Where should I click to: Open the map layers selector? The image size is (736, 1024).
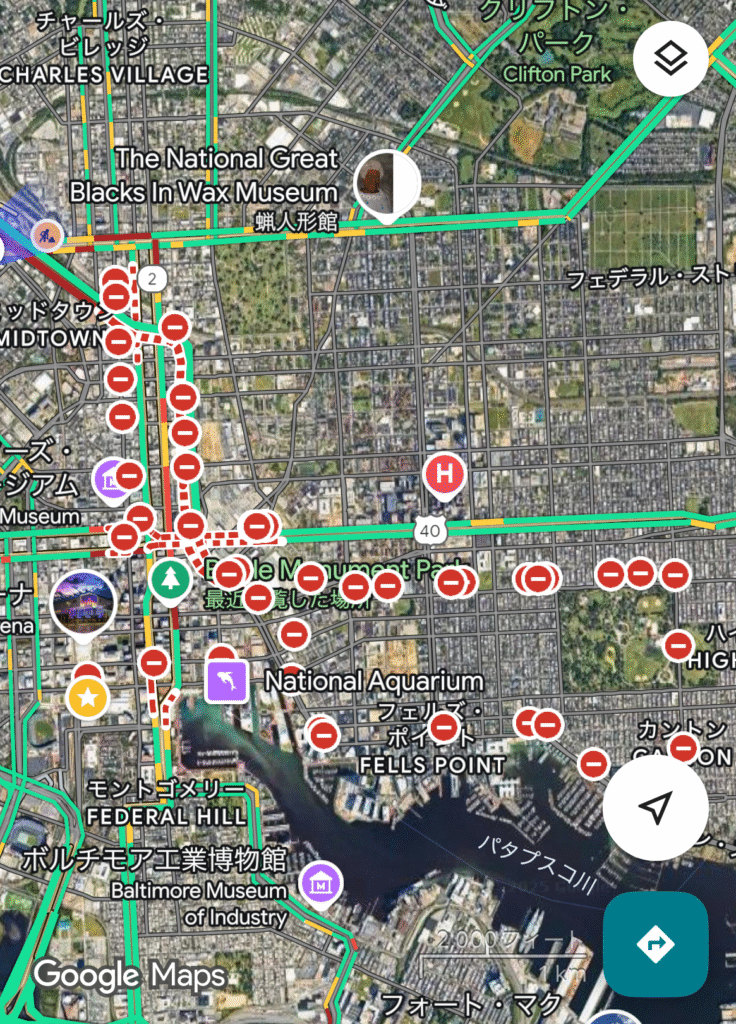point(671,59)
